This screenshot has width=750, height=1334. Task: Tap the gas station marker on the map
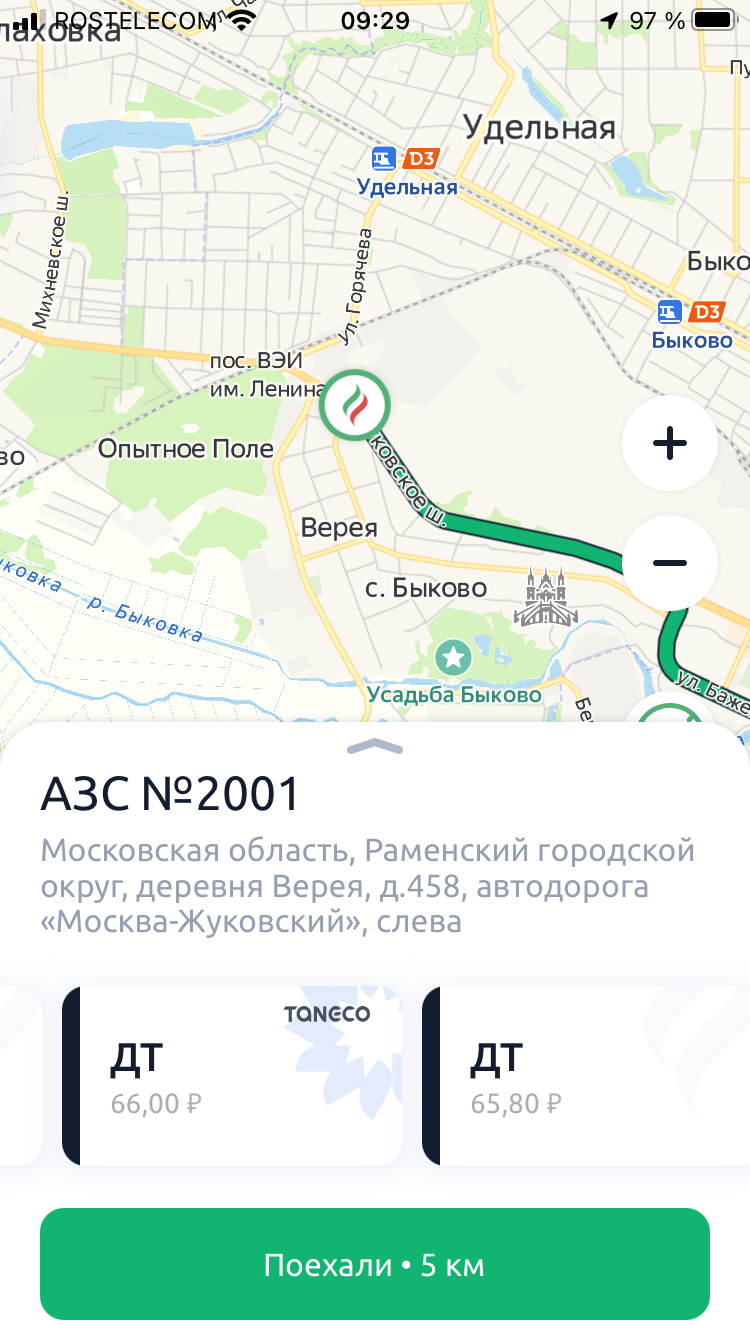(x=354, y=405)
